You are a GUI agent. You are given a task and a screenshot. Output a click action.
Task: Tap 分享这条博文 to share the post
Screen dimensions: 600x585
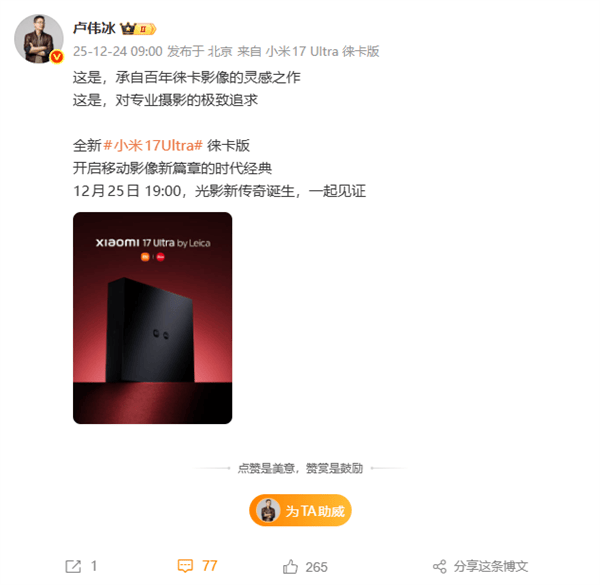pos(479,566)
